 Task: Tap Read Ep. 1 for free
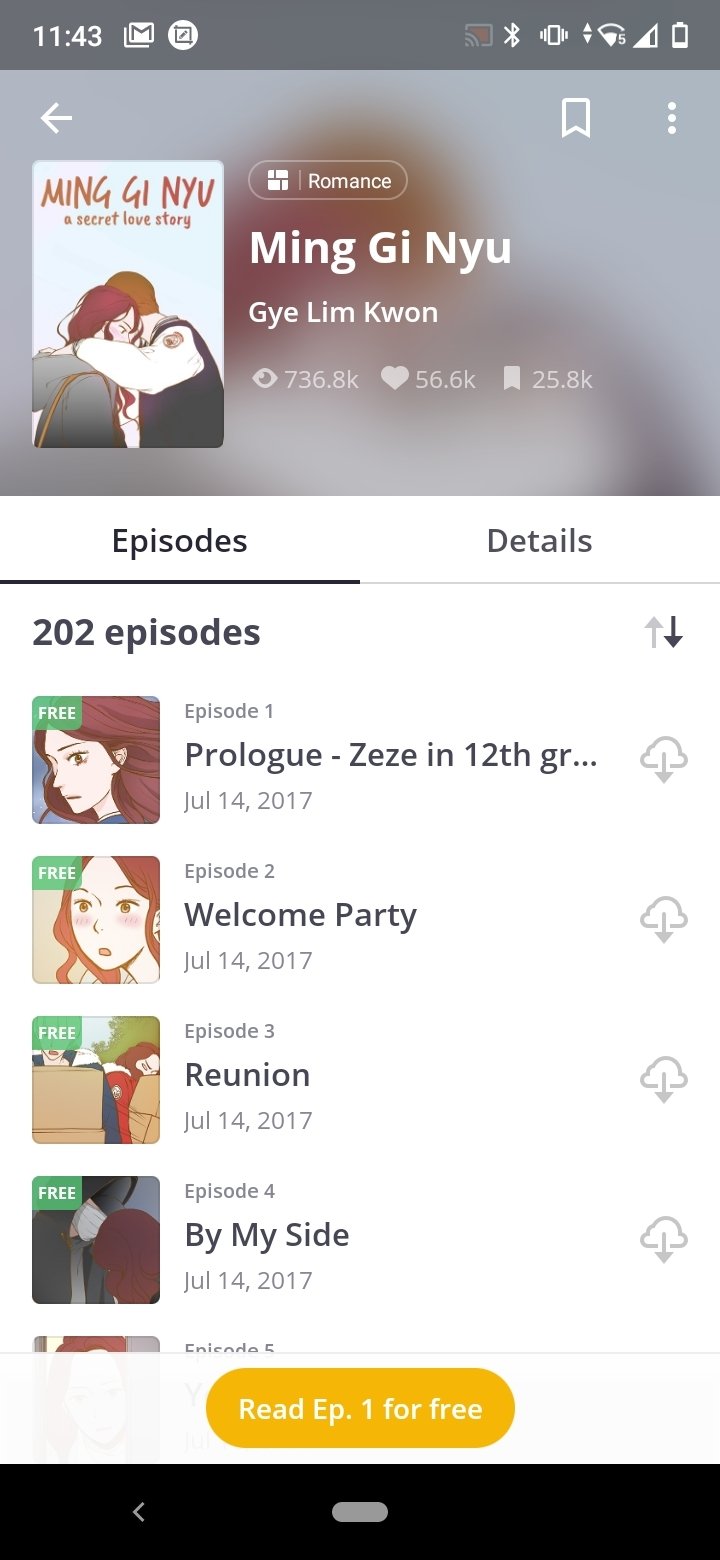pyautogui.click(x=360, y=1409)
